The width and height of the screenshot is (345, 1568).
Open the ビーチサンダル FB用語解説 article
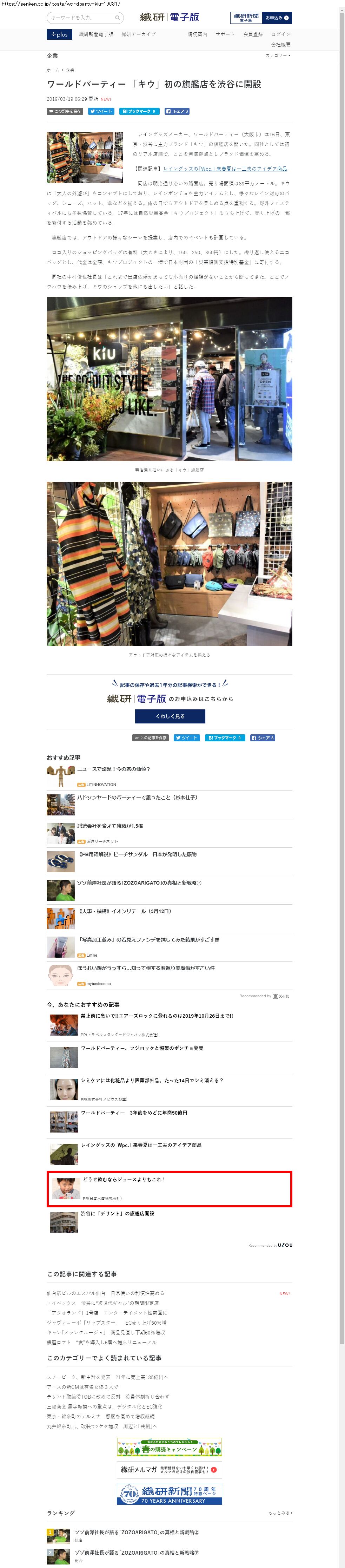tap(136, 854)
